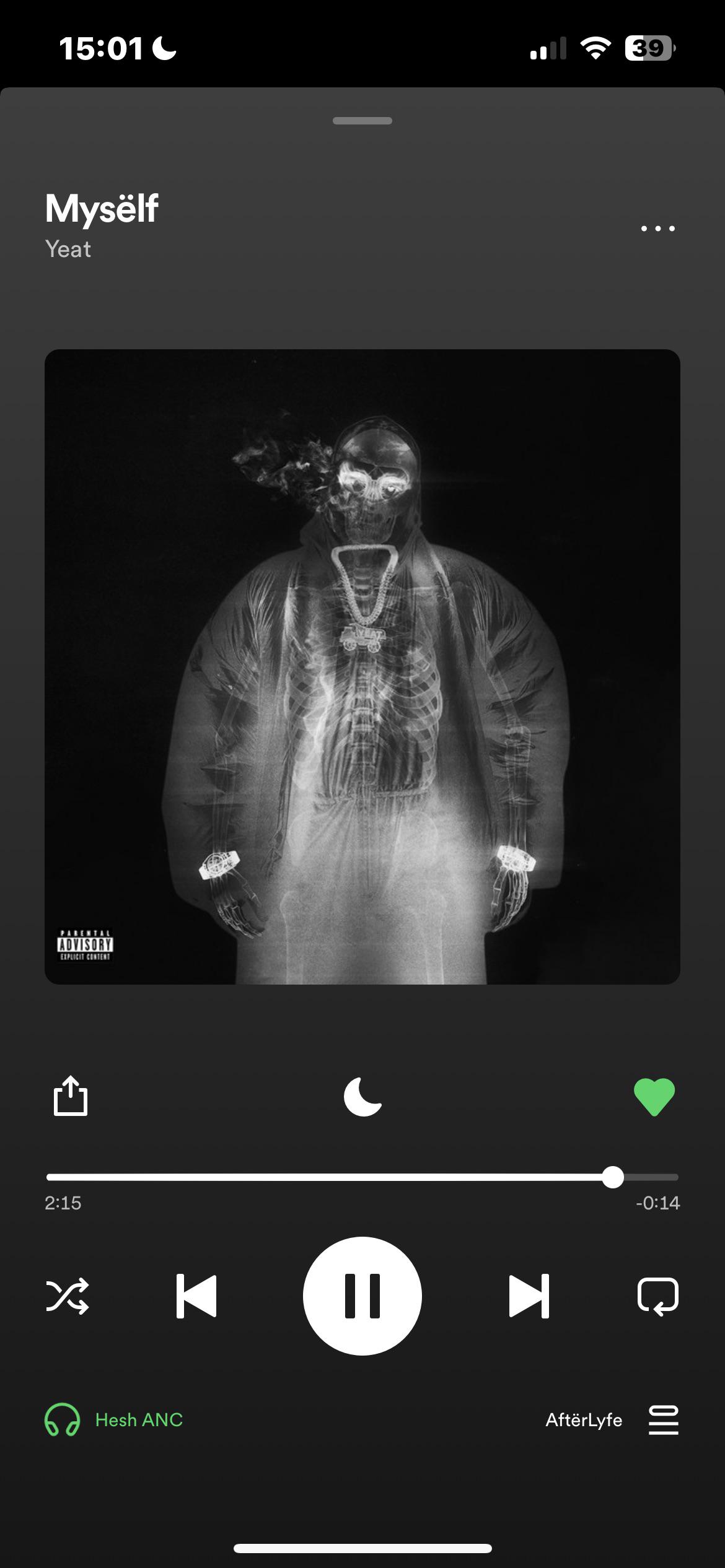Select the artist name Yeat

click(x=68, y=250)
